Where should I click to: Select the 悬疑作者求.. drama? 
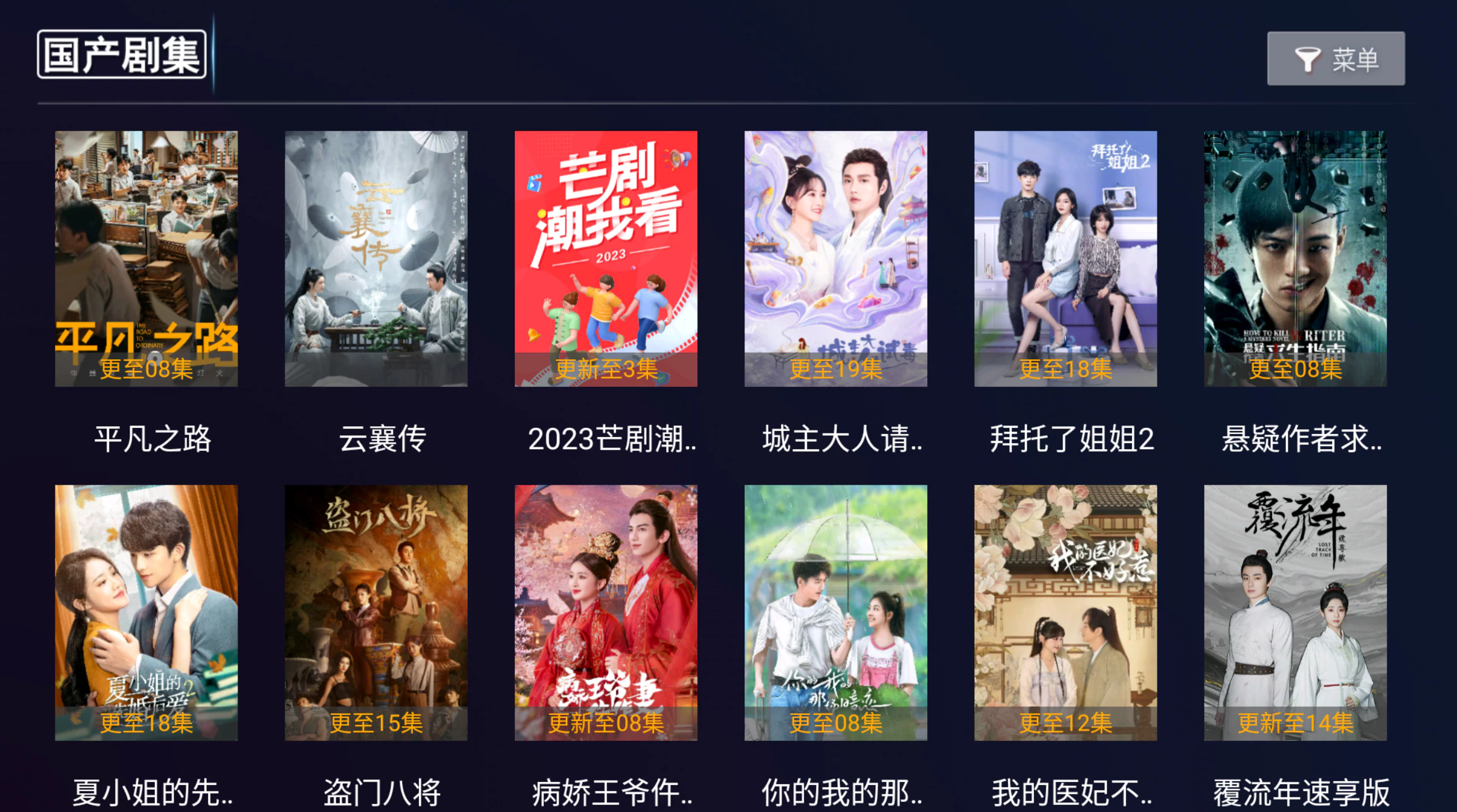tap(1295, 259)
